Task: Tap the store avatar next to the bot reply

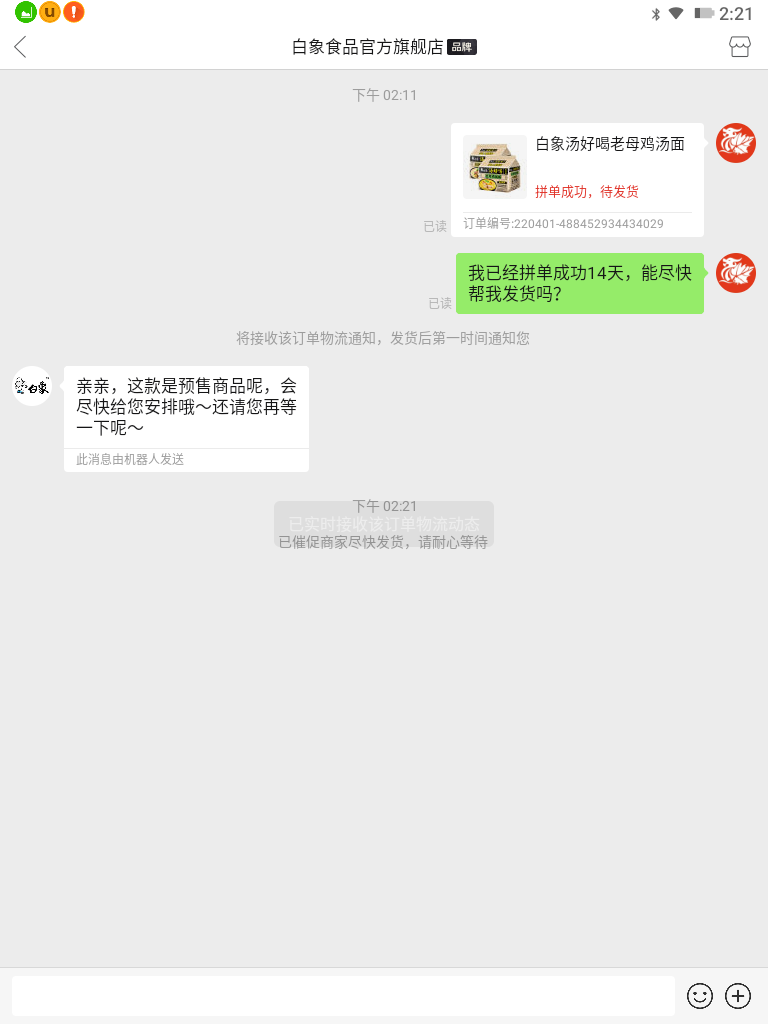Action: (31, 386)
